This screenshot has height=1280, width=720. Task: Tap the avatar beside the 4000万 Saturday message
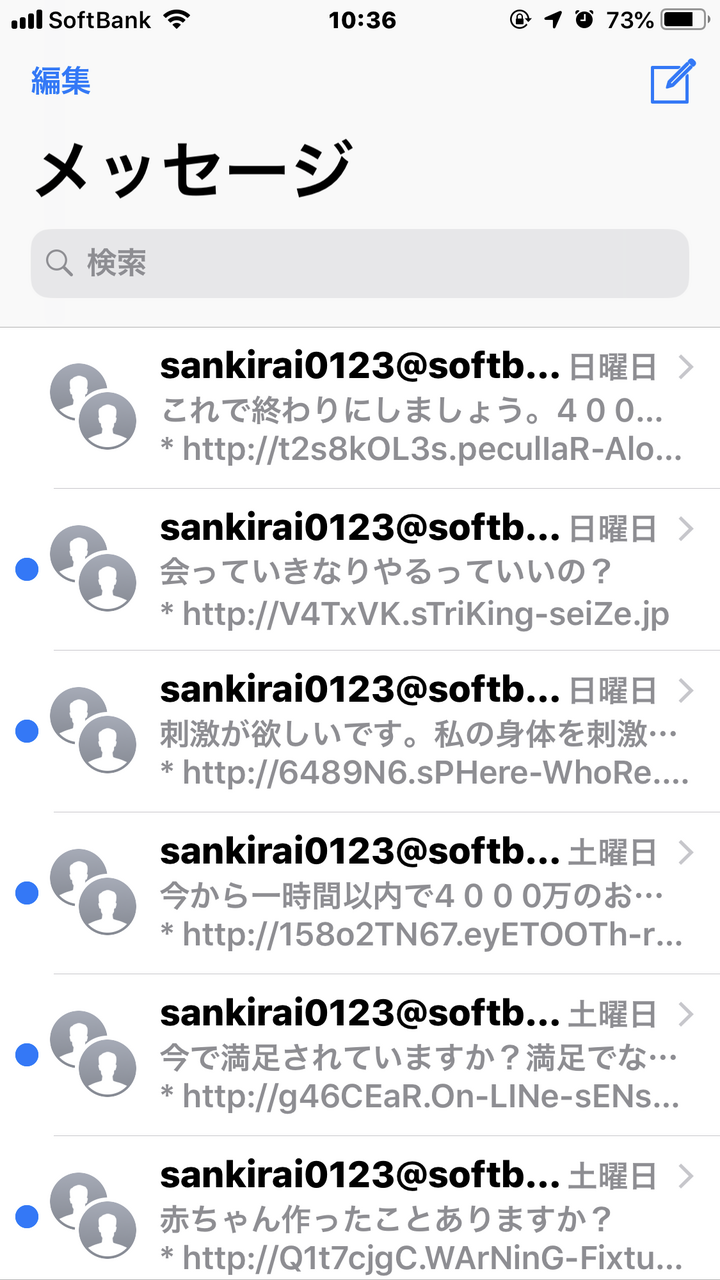click(94, 892)
